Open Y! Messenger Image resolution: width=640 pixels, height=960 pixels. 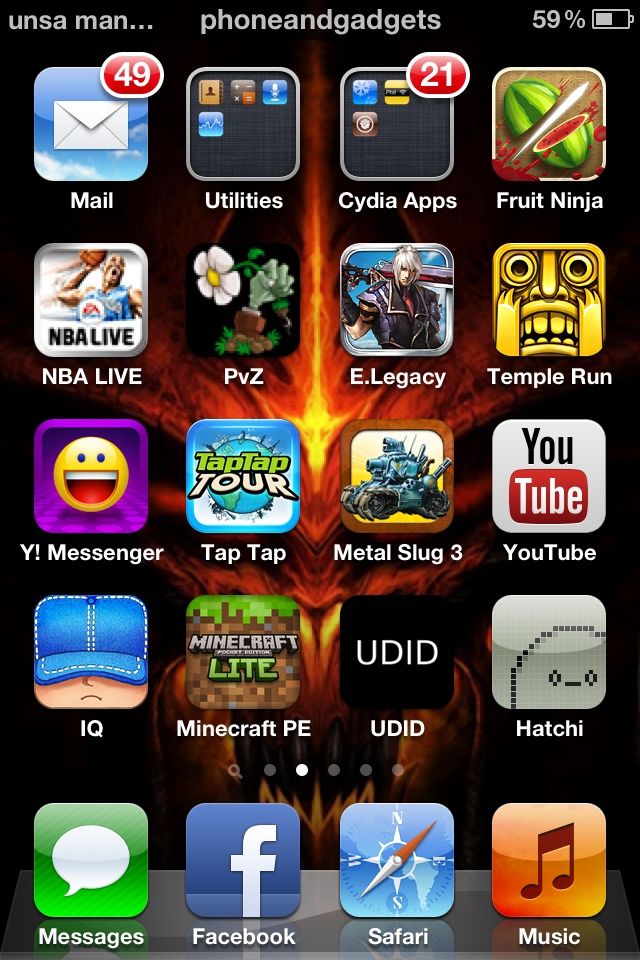[91, 476]
